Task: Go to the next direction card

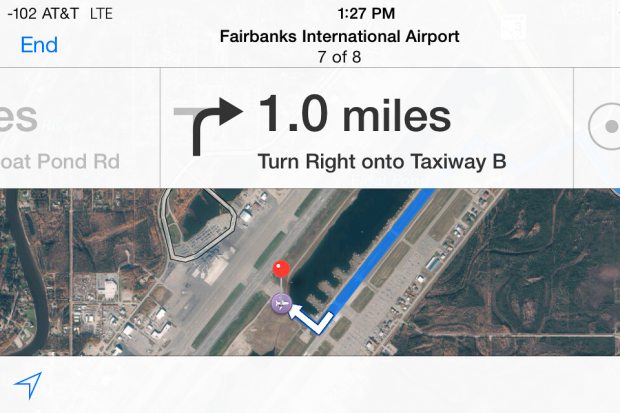Action: [x=601, y=129]
